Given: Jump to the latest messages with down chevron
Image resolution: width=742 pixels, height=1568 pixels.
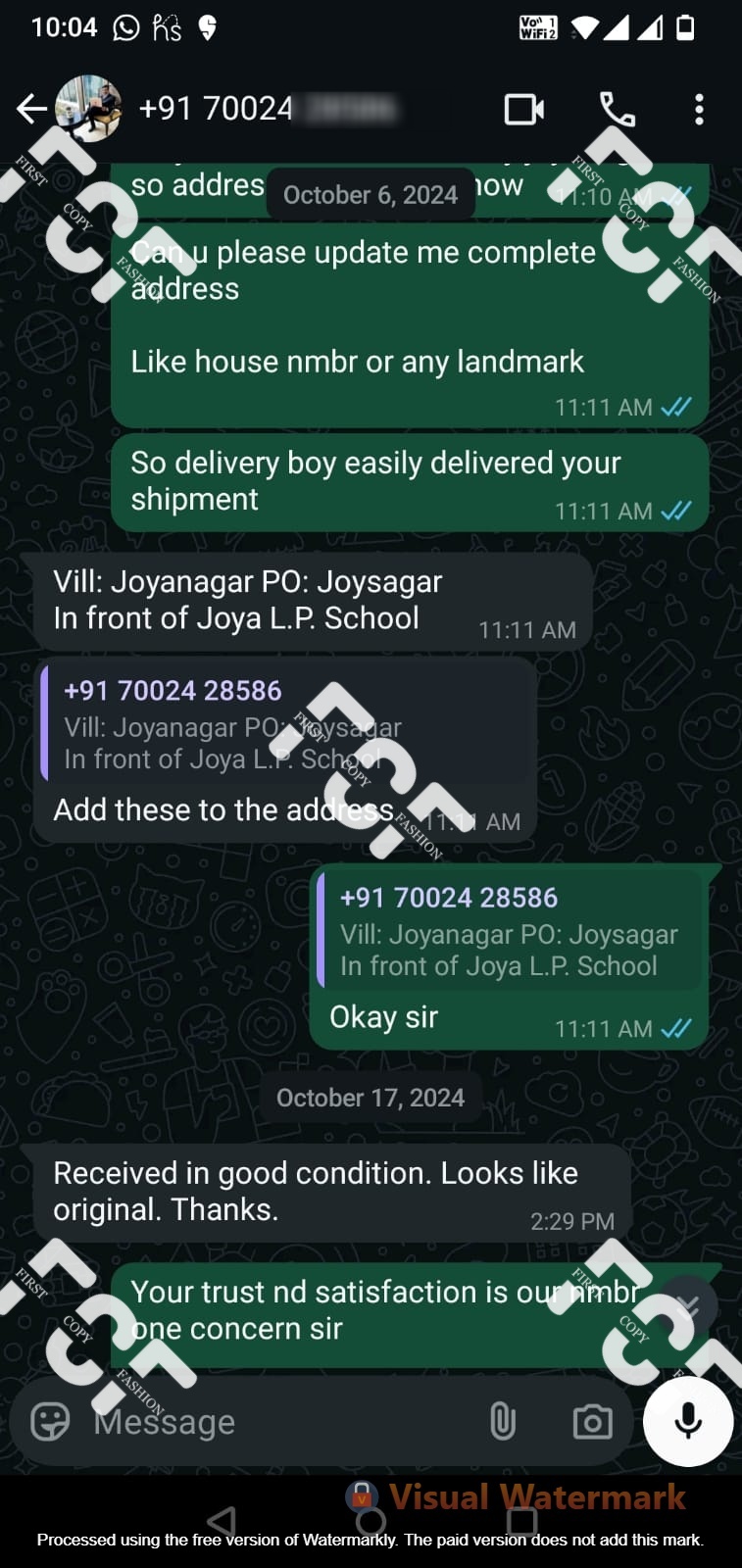Looking at the screenshot, I should pos(688,1305).
